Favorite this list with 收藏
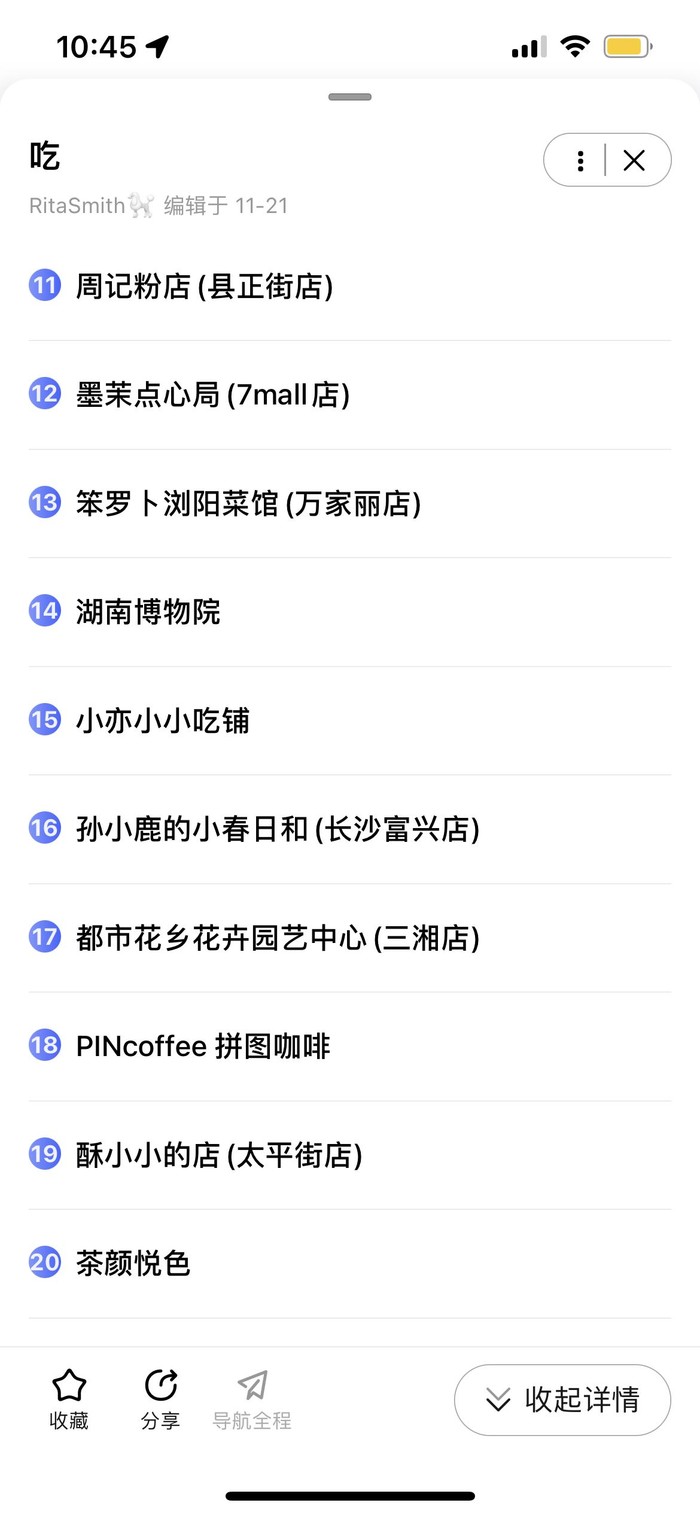The width and height of the screenshot is (700, 1515). pyautogui.click(x=69, y=1400)
